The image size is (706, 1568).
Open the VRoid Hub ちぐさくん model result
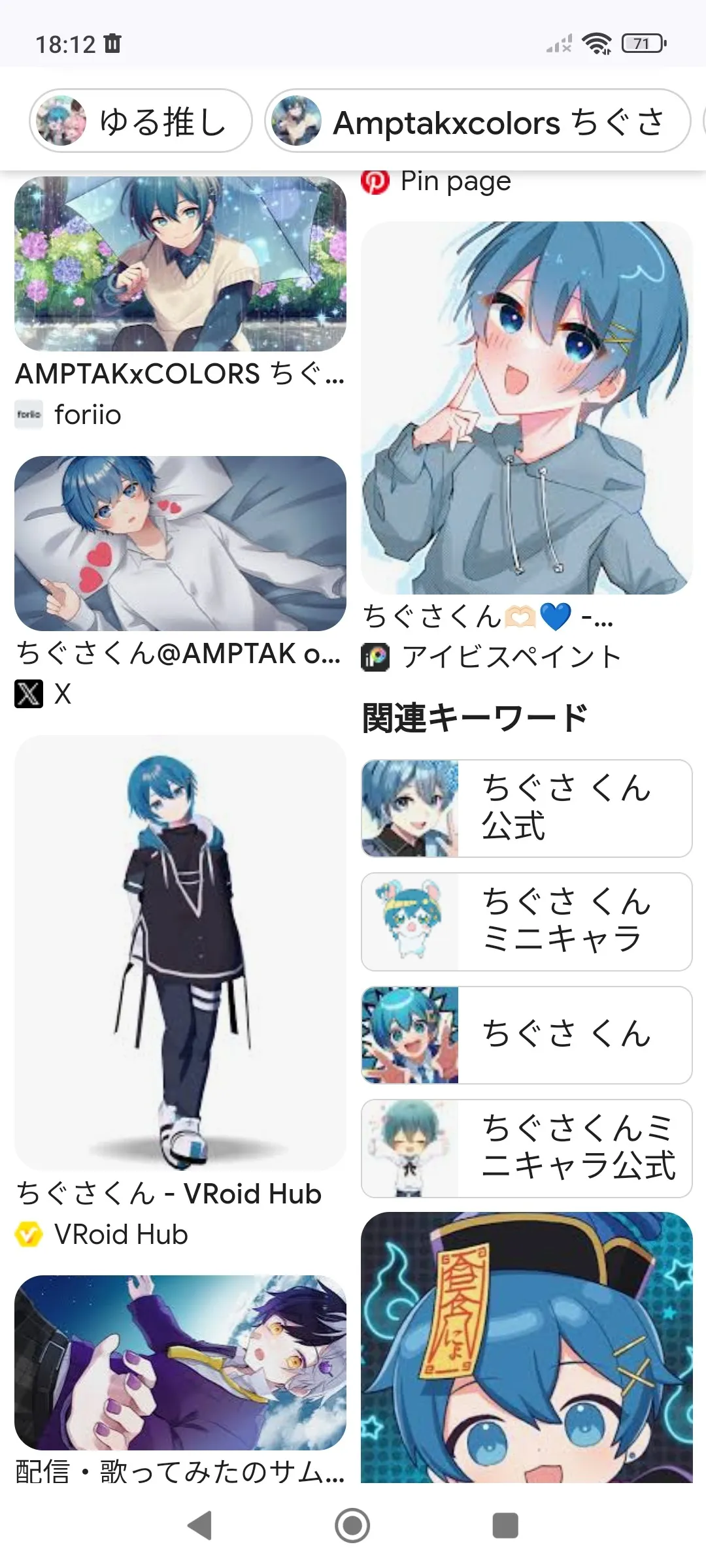tap(180, 953)
